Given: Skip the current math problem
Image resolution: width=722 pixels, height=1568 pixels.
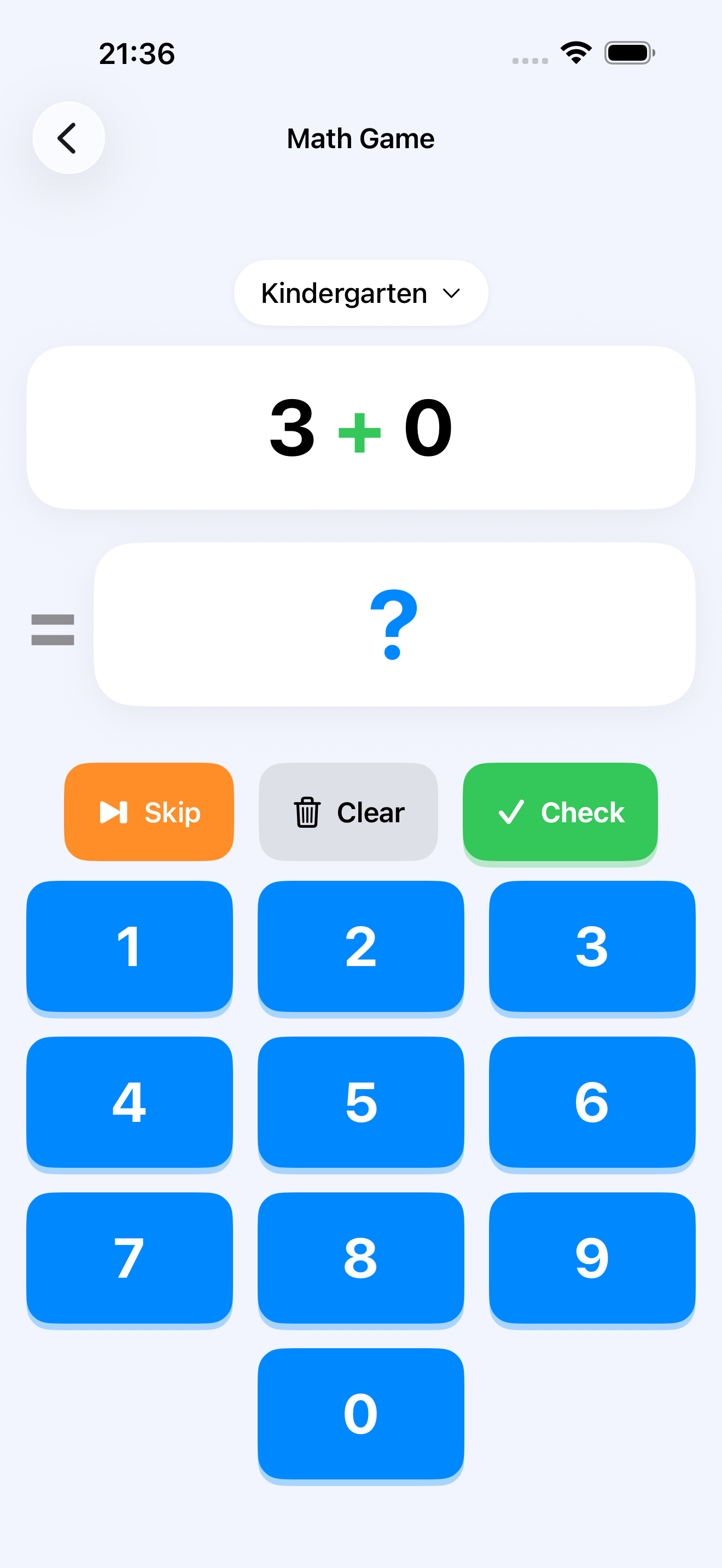Looking at the screenshot, I should tap(149, 812).
